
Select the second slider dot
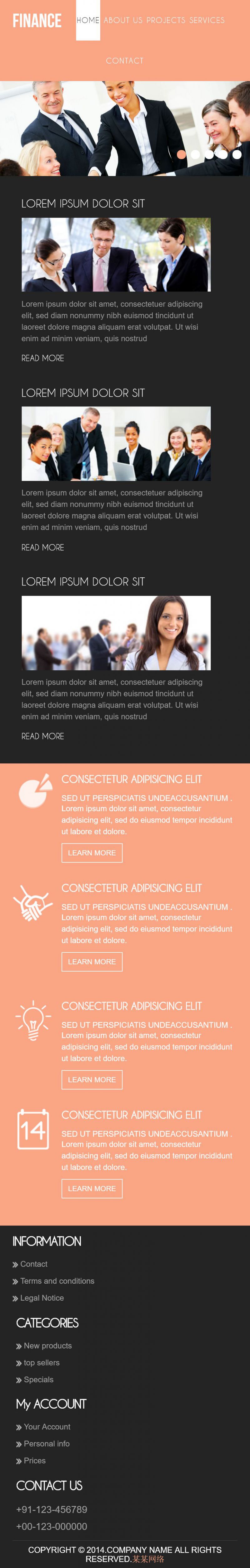tap(195, 155)
